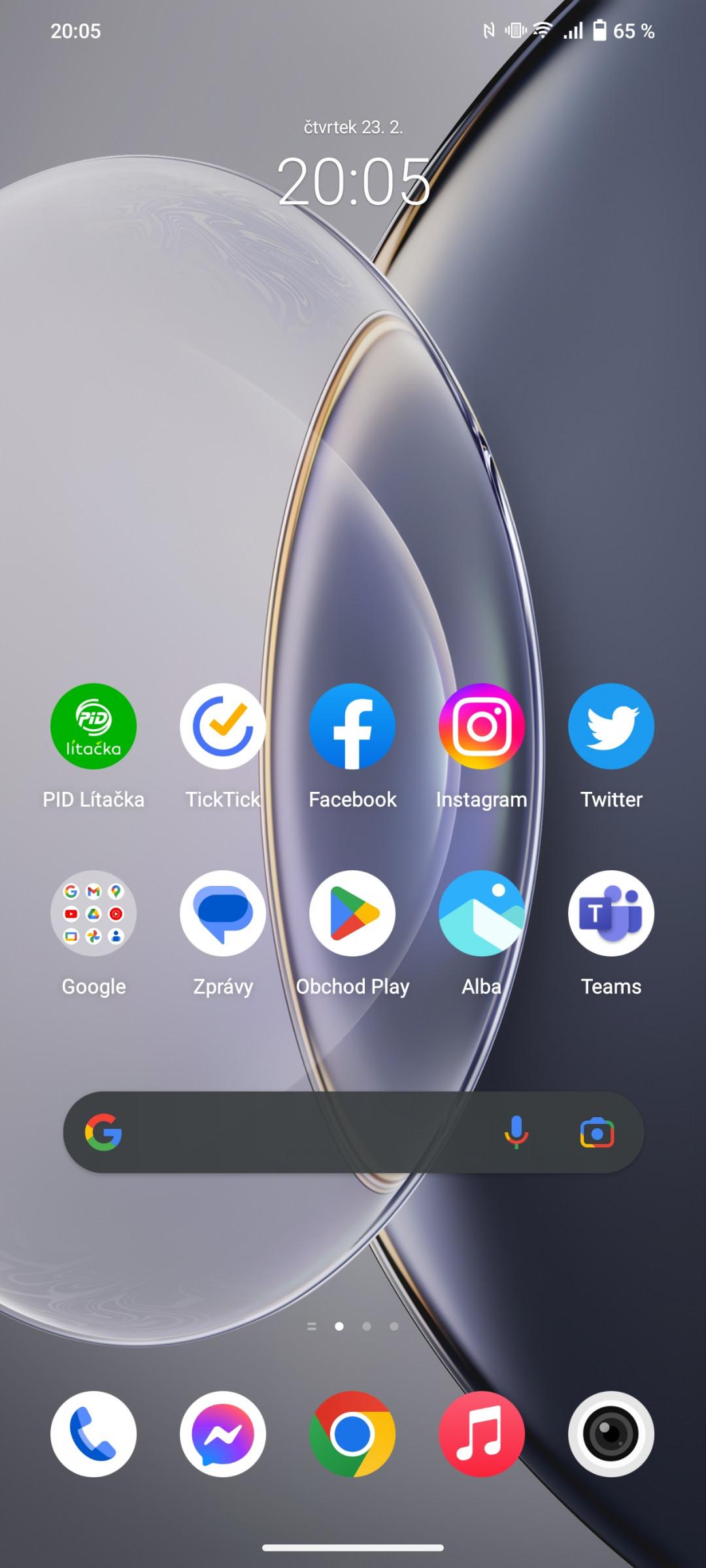Viewport: 706px width, 1568px height.
Task: Open Google Lens camera search
Action: click(597, 1132)
